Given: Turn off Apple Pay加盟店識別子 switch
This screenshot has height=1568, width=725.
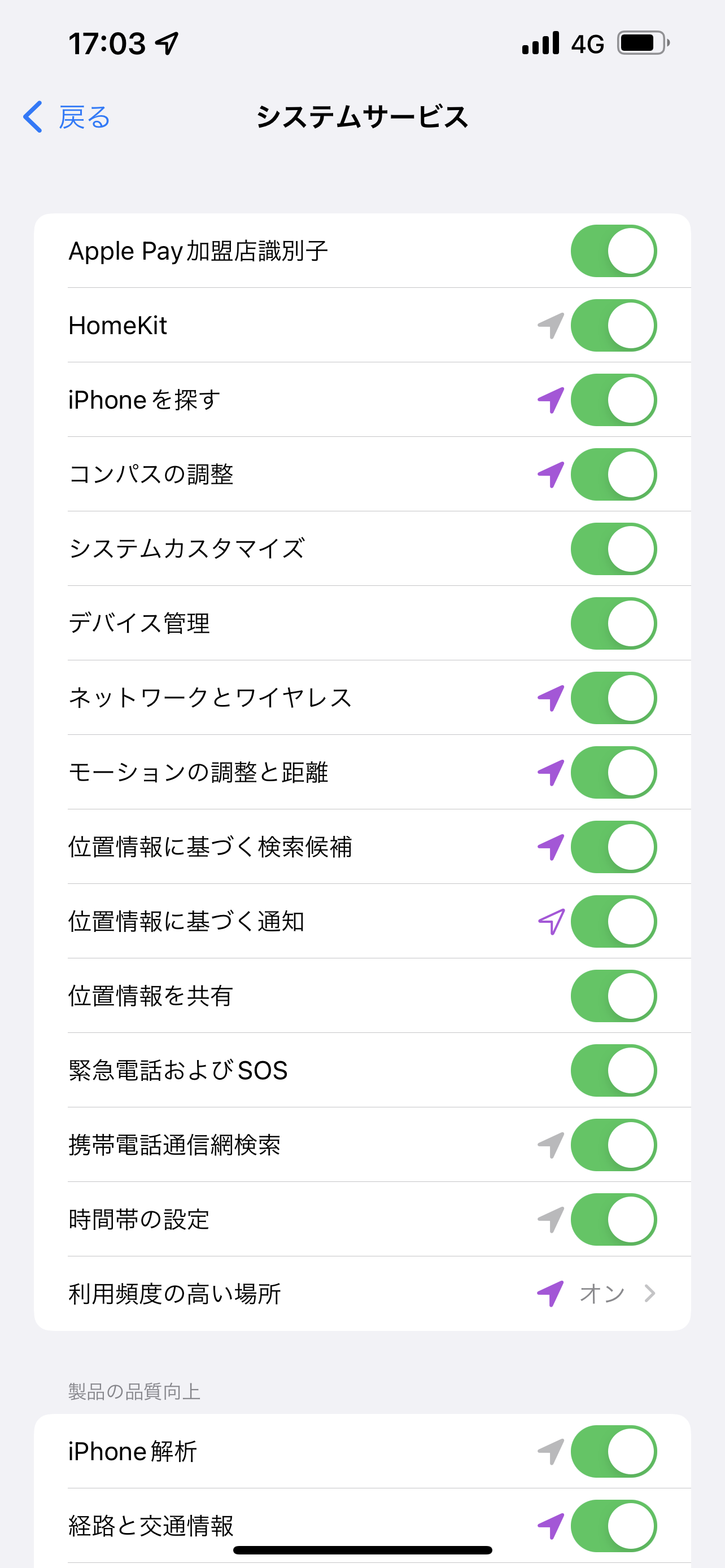Looking at the screenshot, I should tap(613, 251).
